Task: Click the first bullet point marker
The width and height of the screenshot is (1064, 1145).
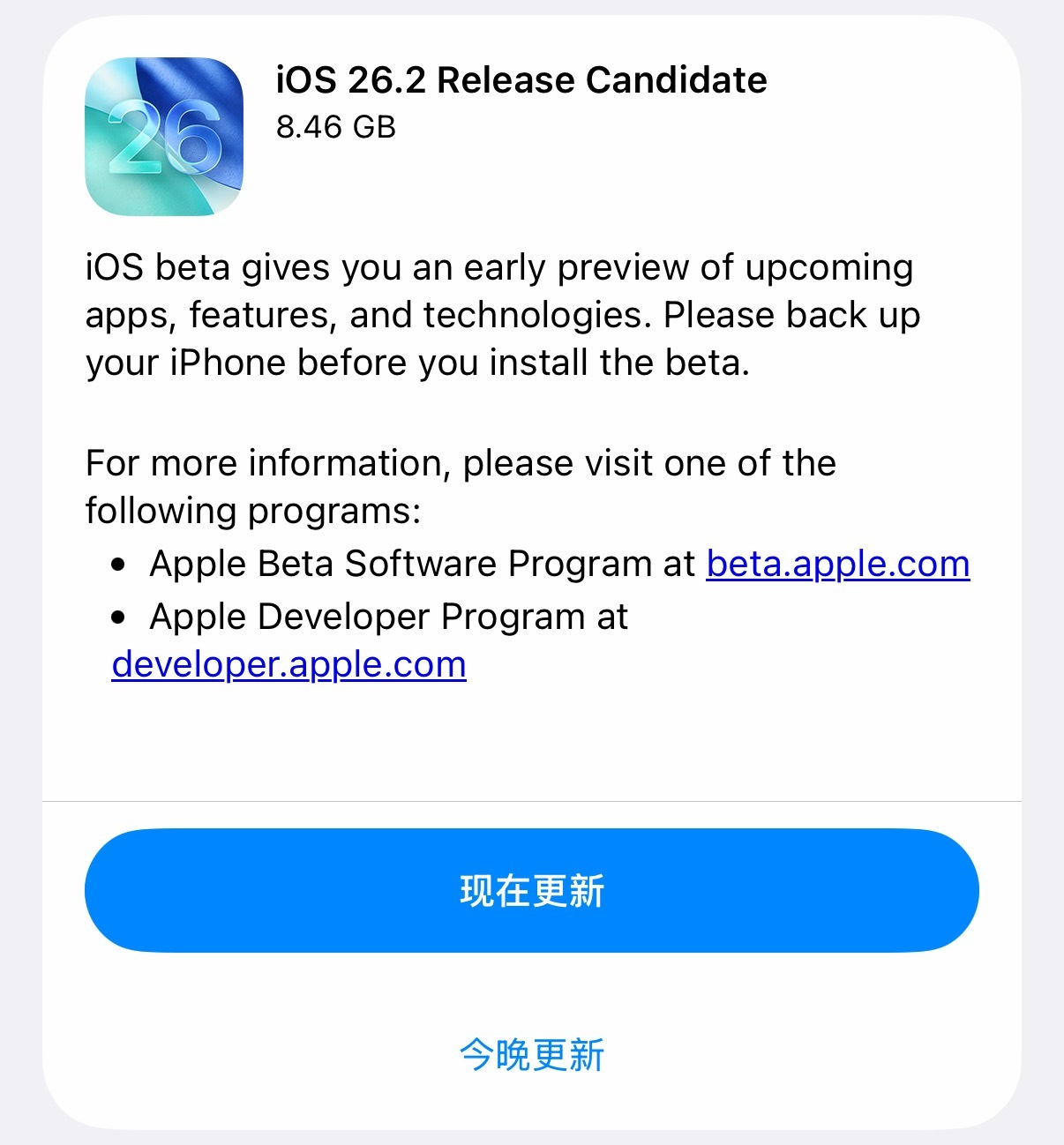Action: [117, 563]
